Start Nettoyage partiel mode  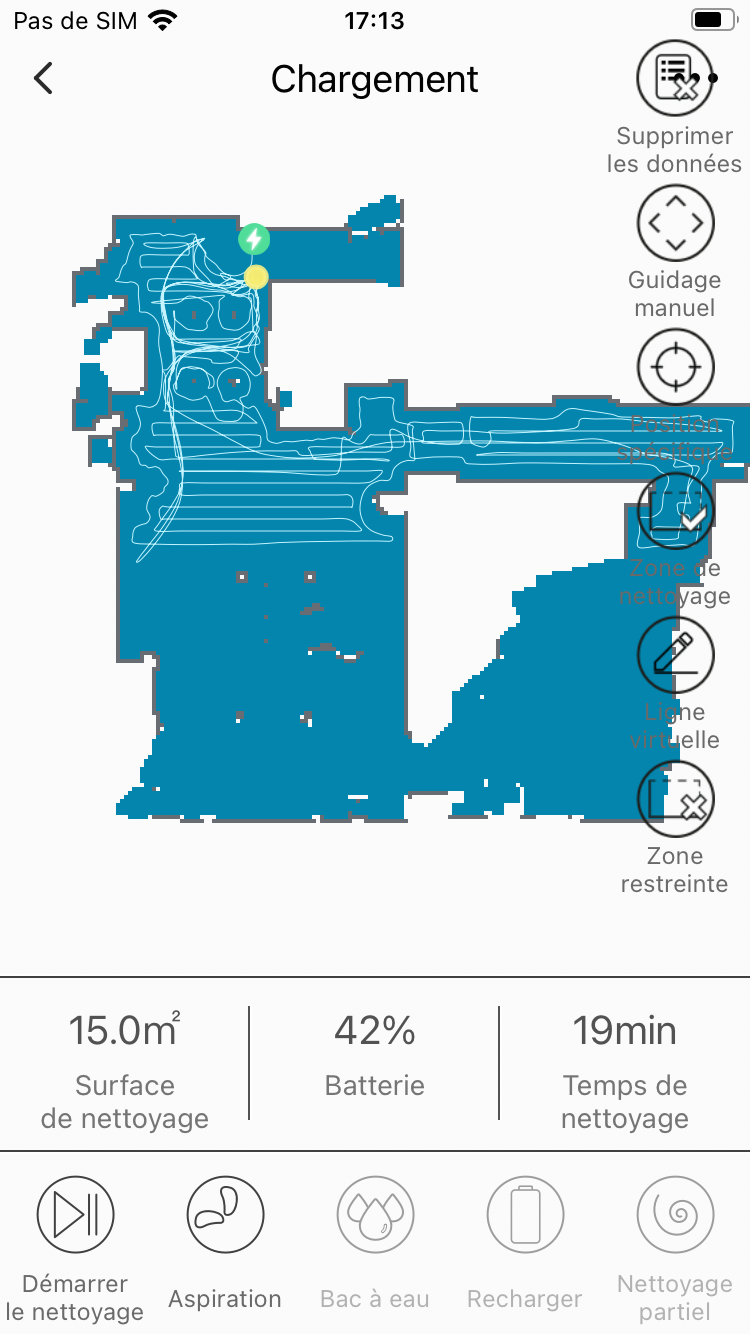click(x=675, y=1215)
